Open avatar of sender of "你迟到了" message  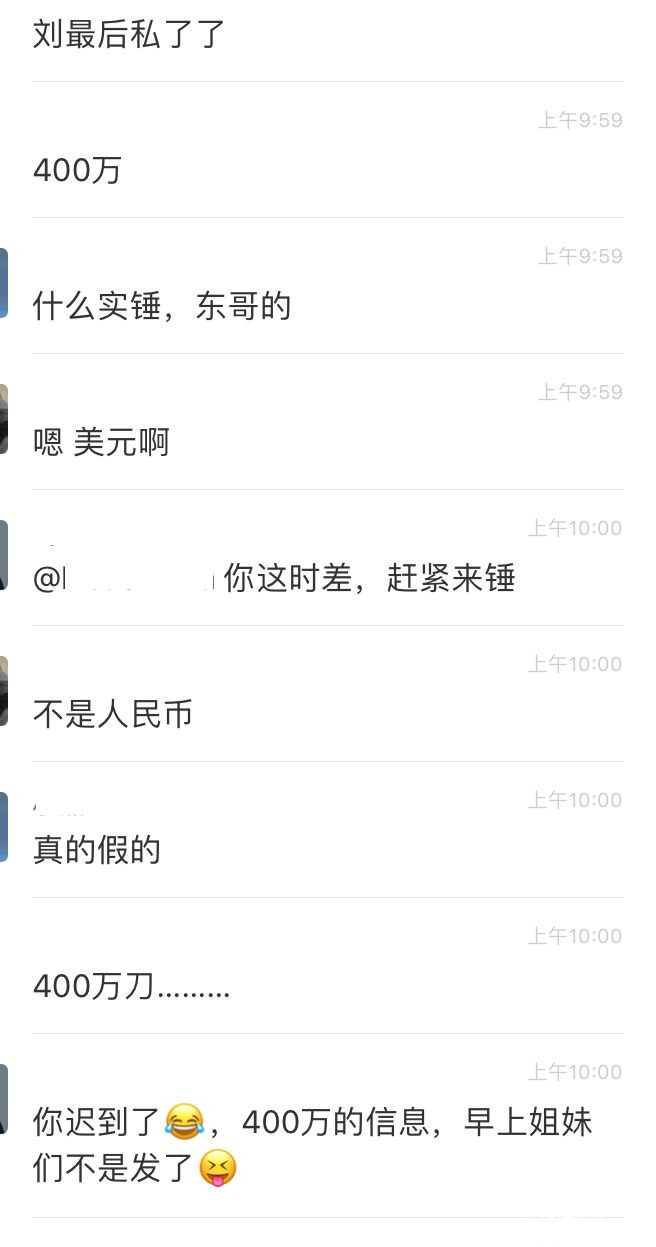click(4, 1099)
